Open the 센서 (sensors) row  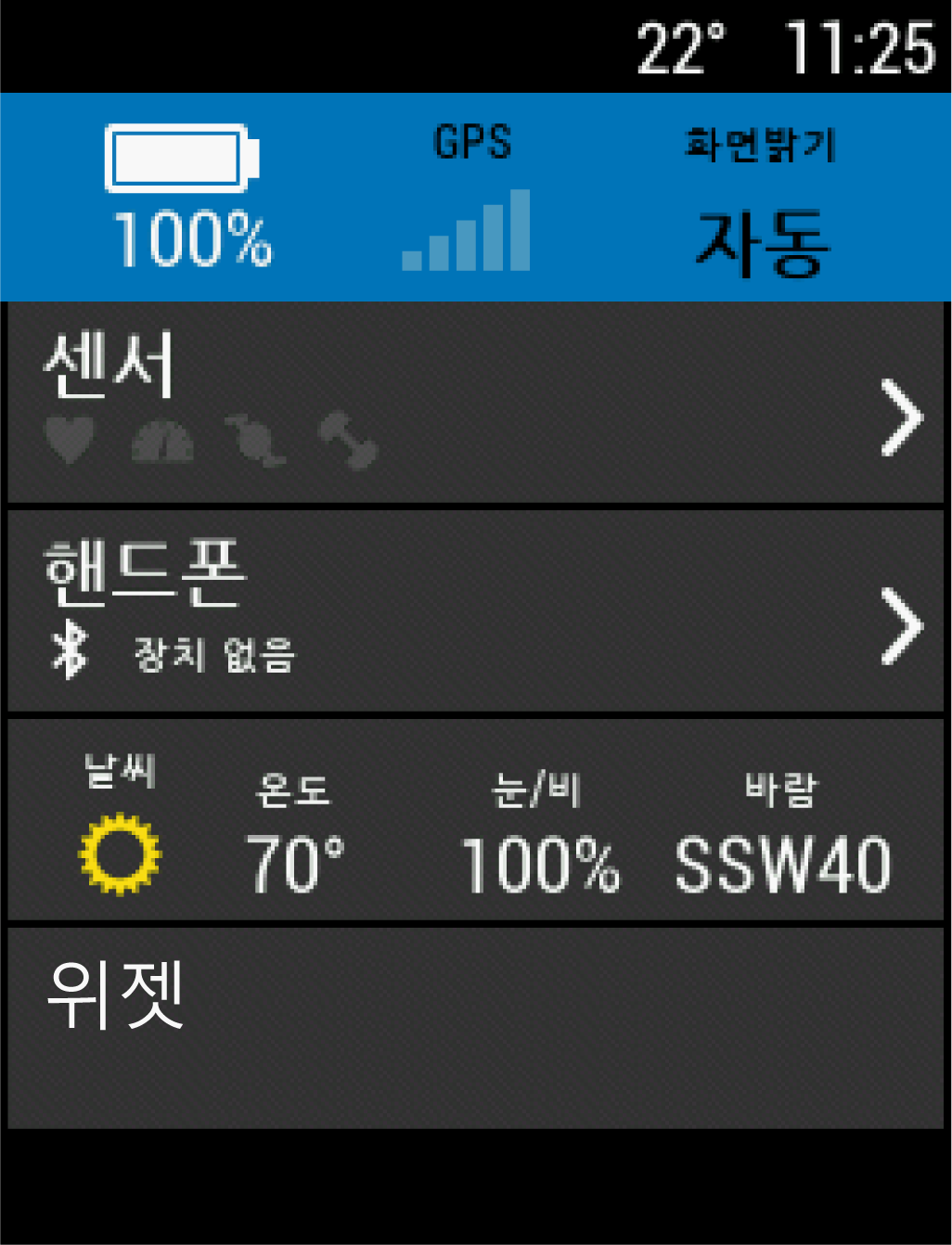[x=475, y=404]
